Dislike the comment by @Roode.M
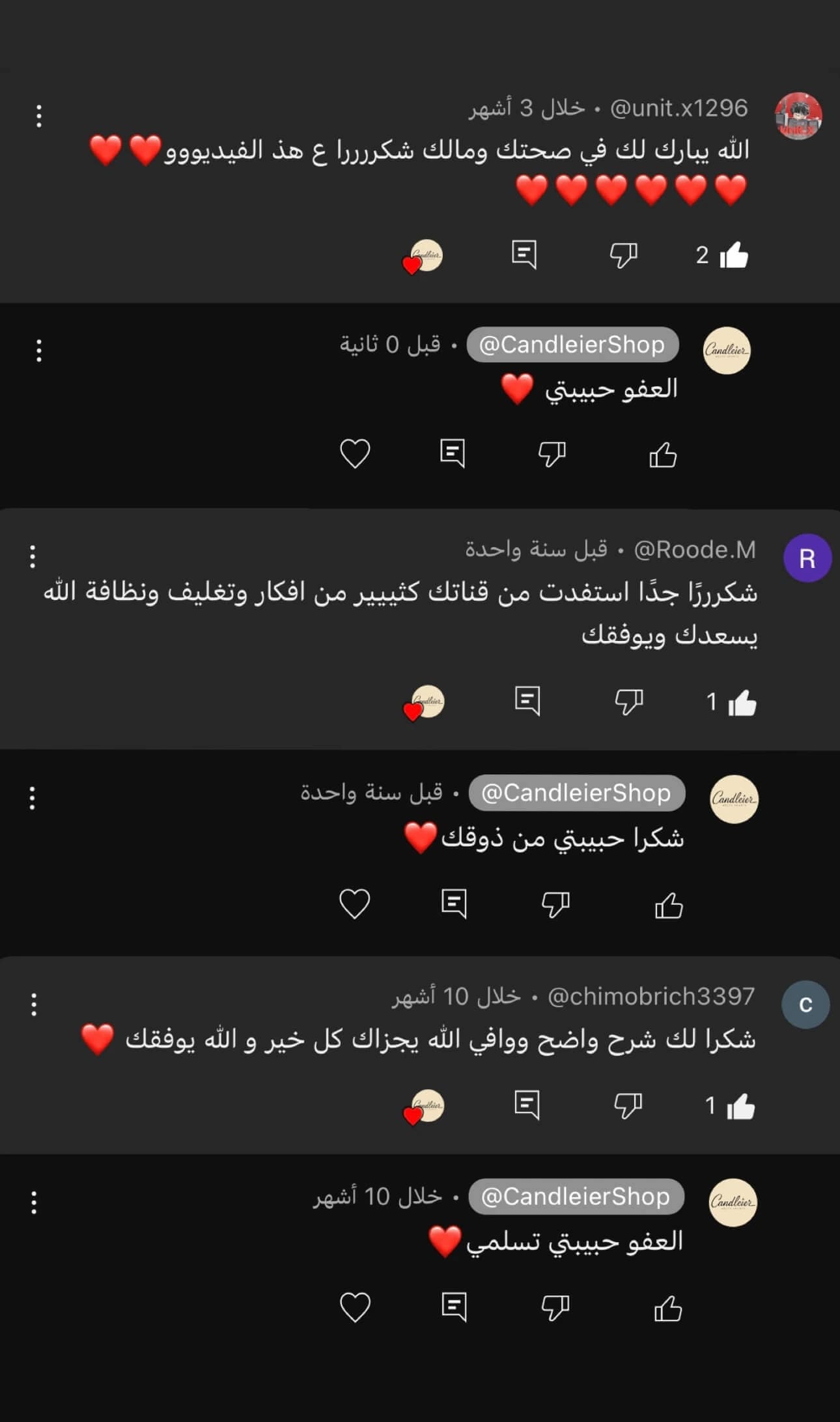 [x=629, y=702]
